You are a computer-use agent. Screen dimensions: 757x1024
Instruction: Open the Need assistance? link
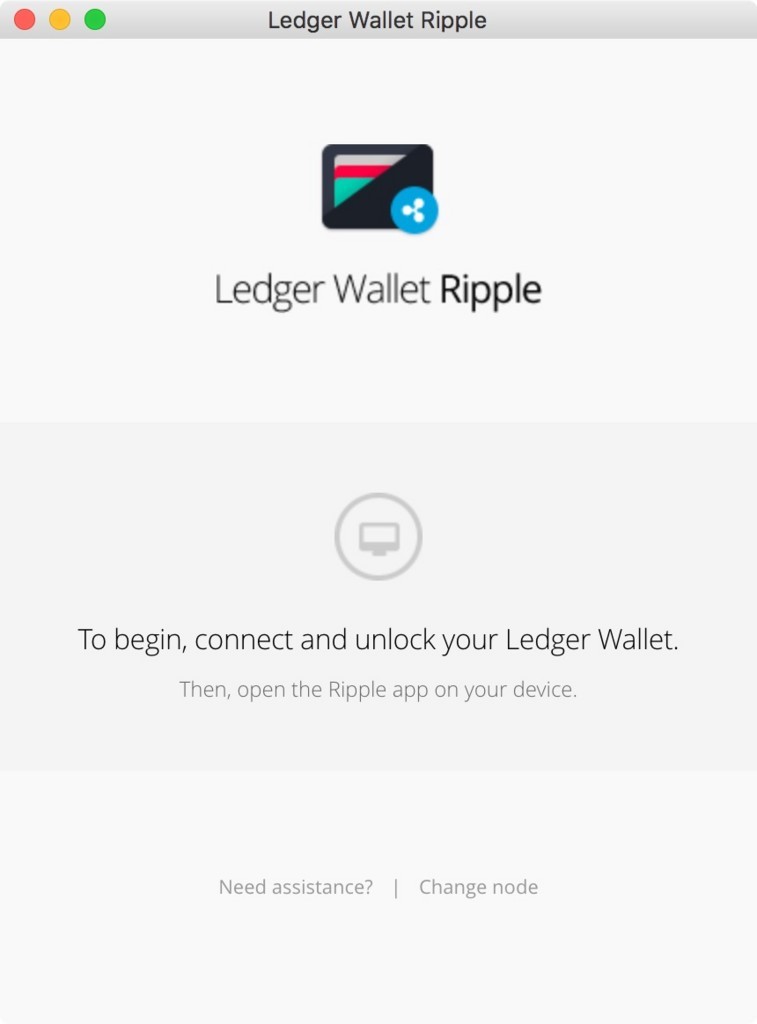[x=295, y=887]
